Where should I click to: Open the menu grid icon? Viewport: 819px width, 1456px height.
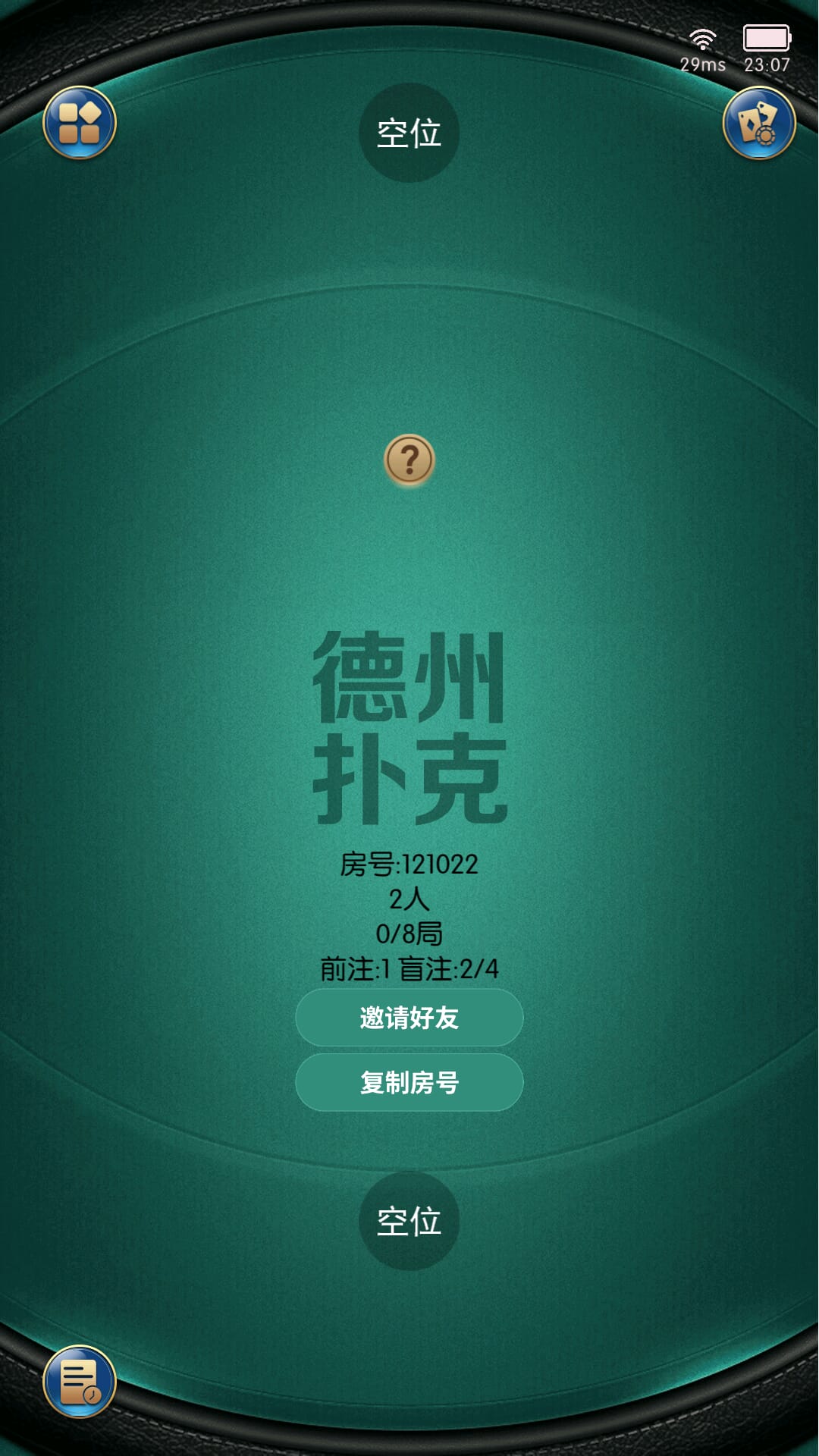tap(80, 123)
